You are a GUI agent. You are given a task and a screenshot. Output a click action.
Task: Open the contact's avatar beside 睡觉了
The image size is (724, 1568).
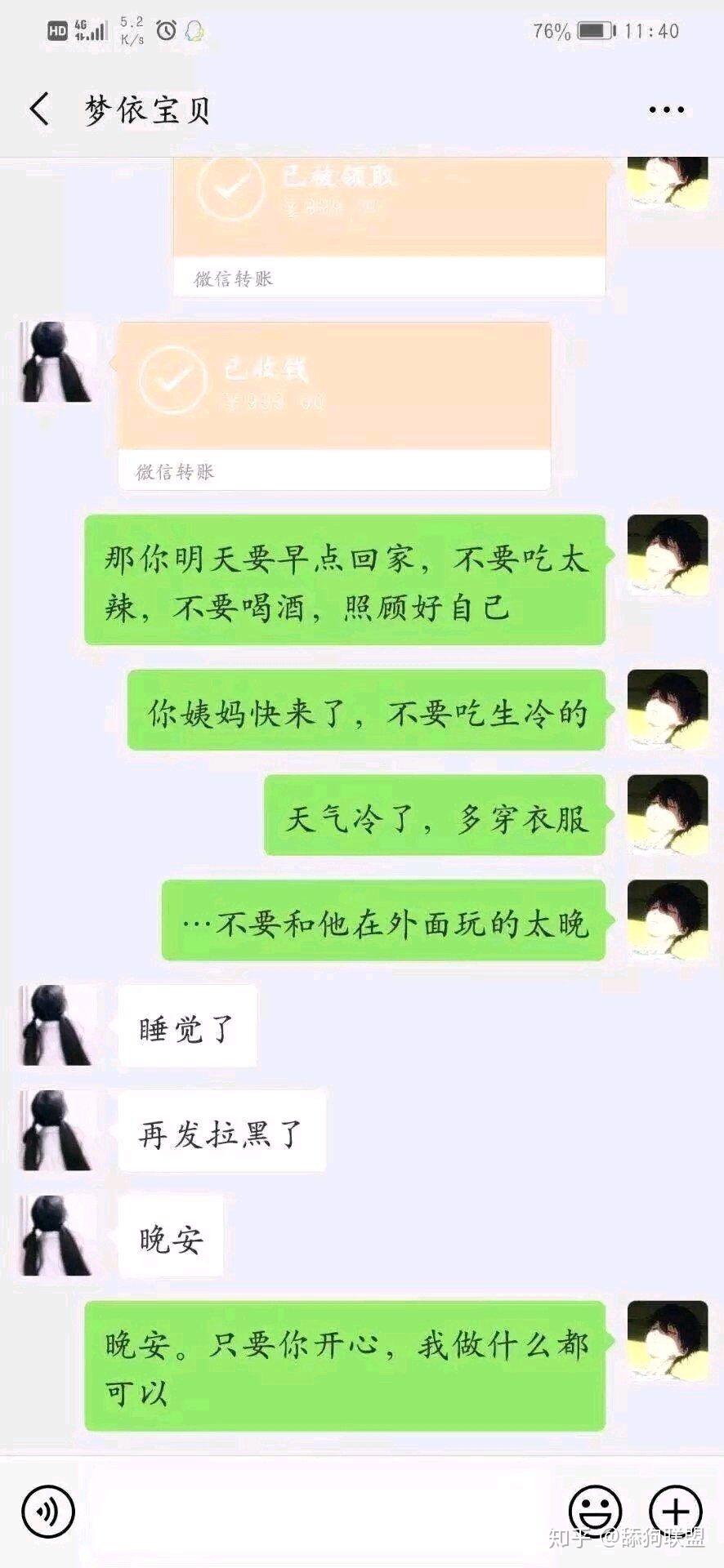(x=56, y=1025)
